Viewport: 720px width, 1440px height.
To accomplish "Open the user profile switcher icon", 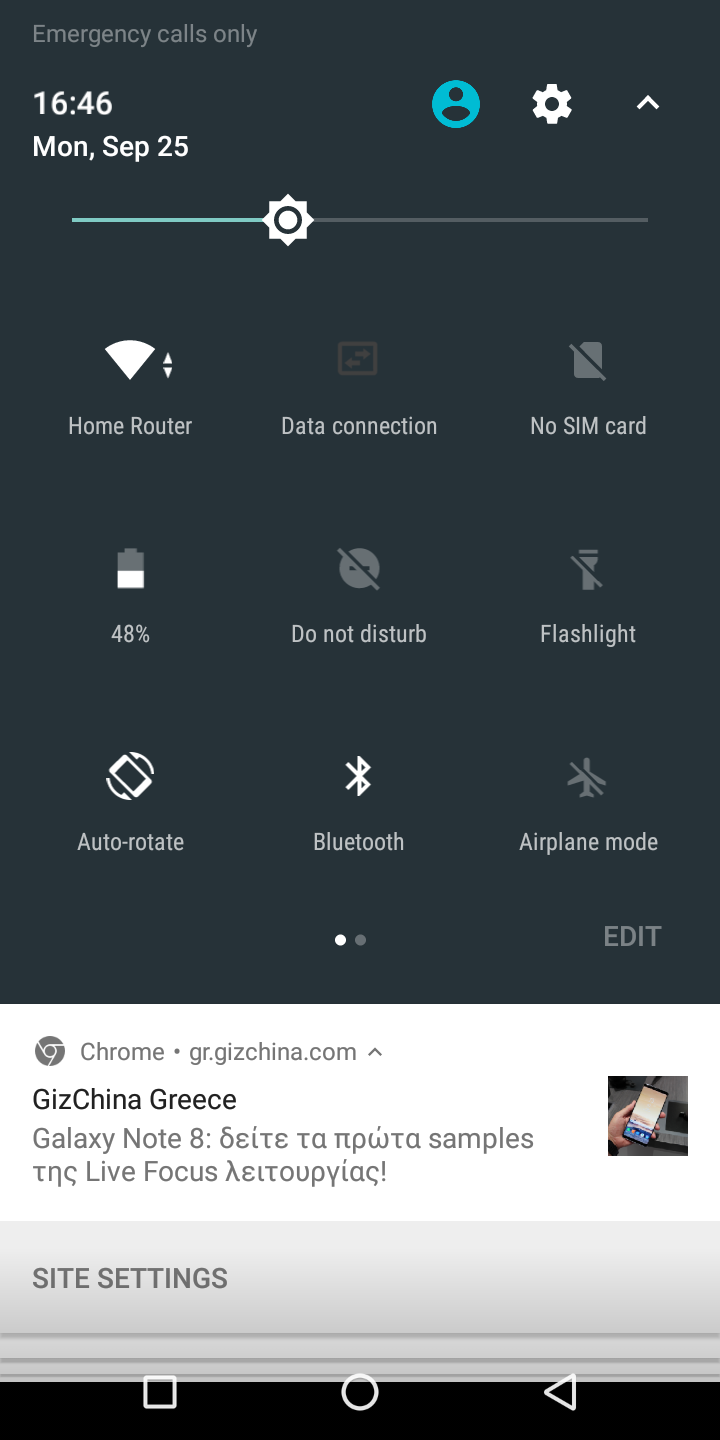I will pyautogui.click(x=456, y=104).
